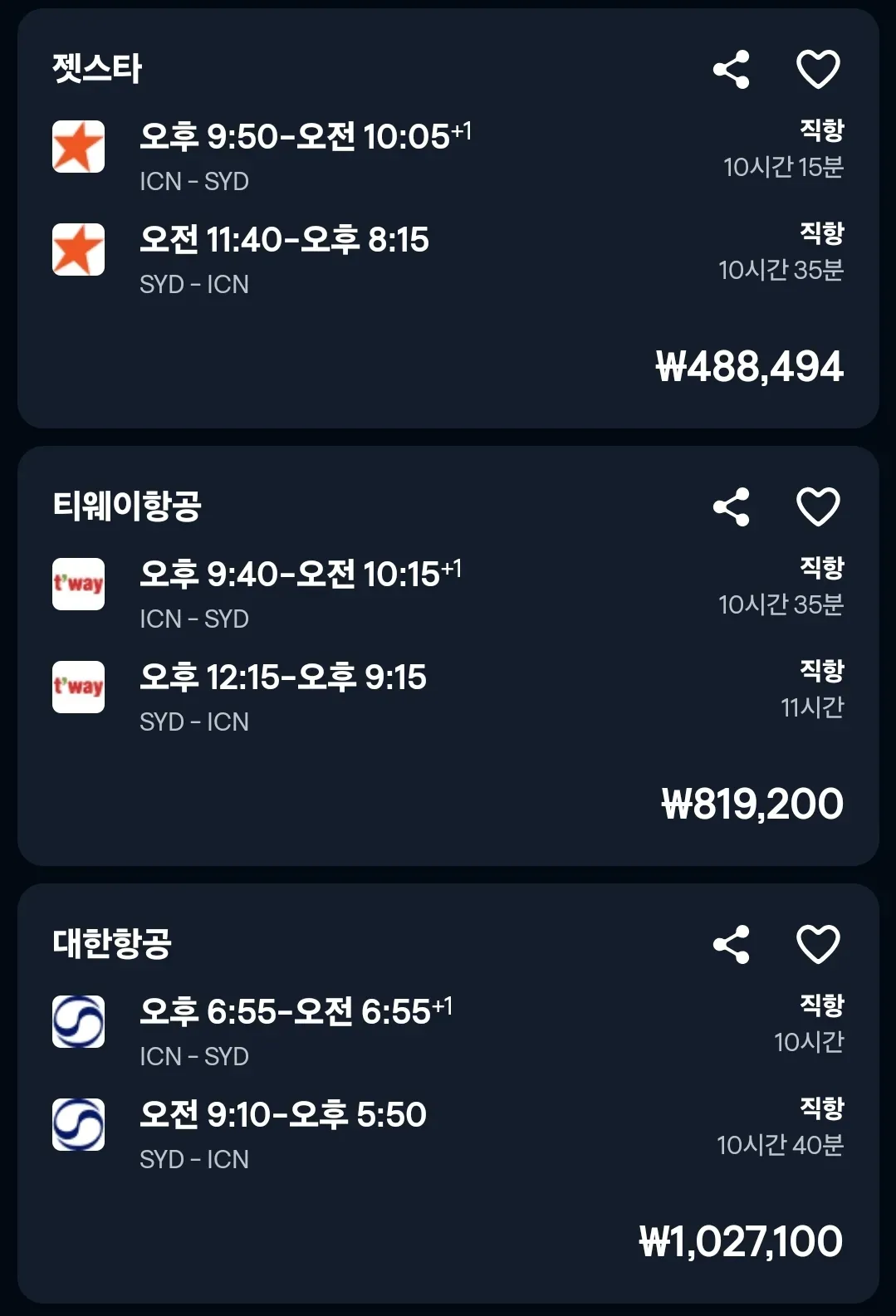Tap the share icon on the 대한항공 card
The height and width of the screenshot is (1316, 896).
tap(730, 944)
